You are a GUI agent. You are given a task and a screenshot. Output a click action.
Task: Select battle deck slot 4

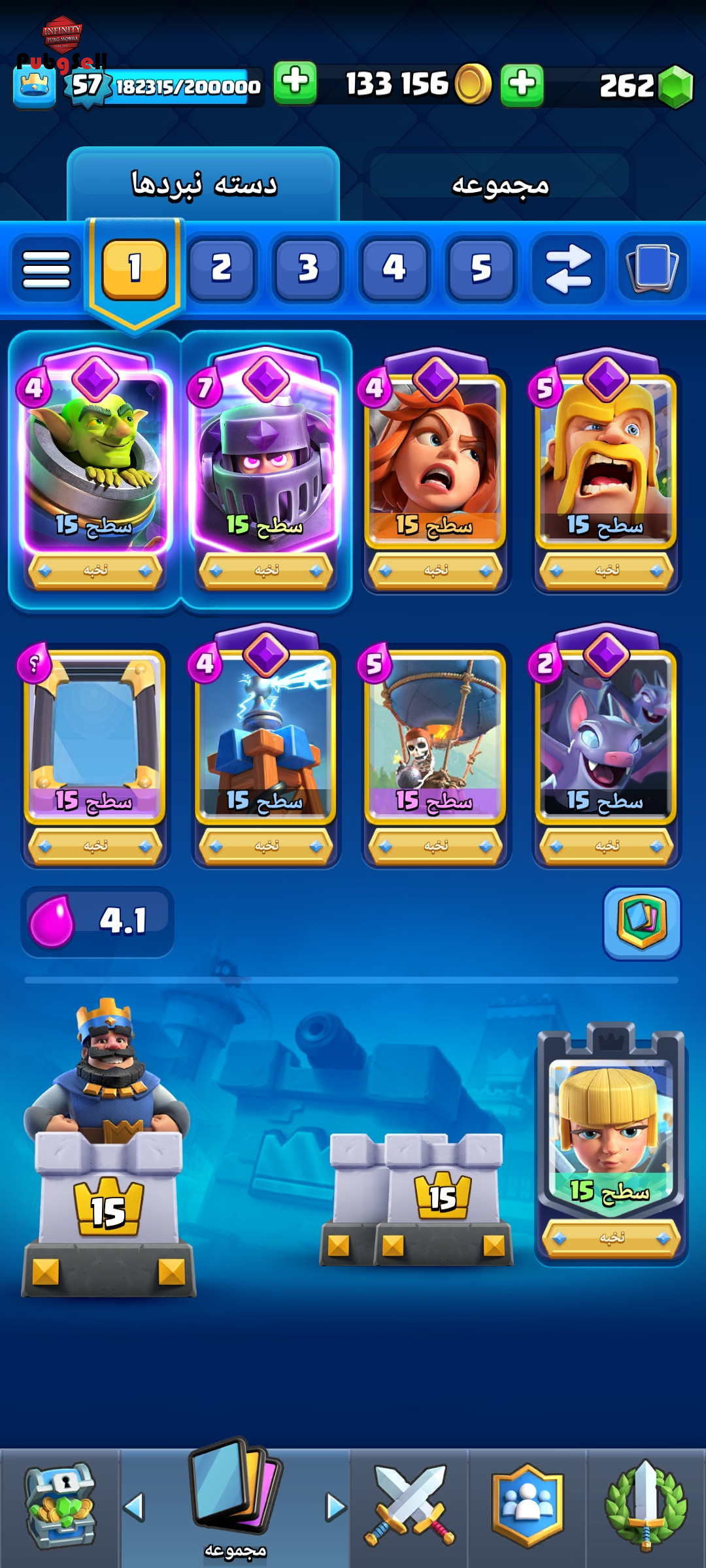tap(394, 269)
